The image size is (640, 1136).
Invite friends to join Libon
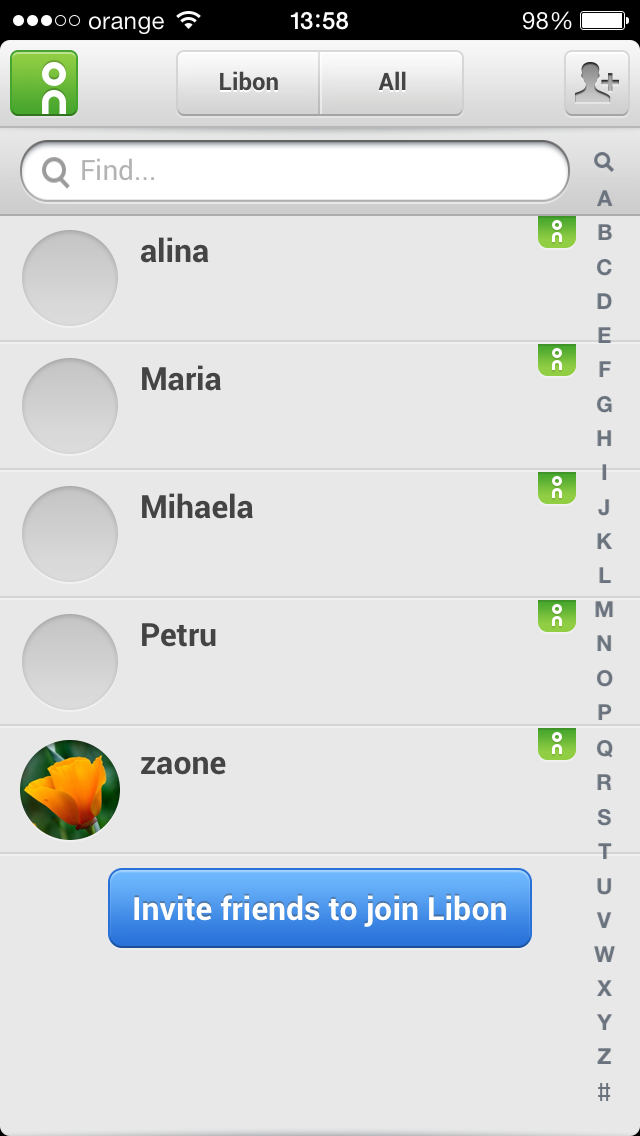click(x=320, y=908)
